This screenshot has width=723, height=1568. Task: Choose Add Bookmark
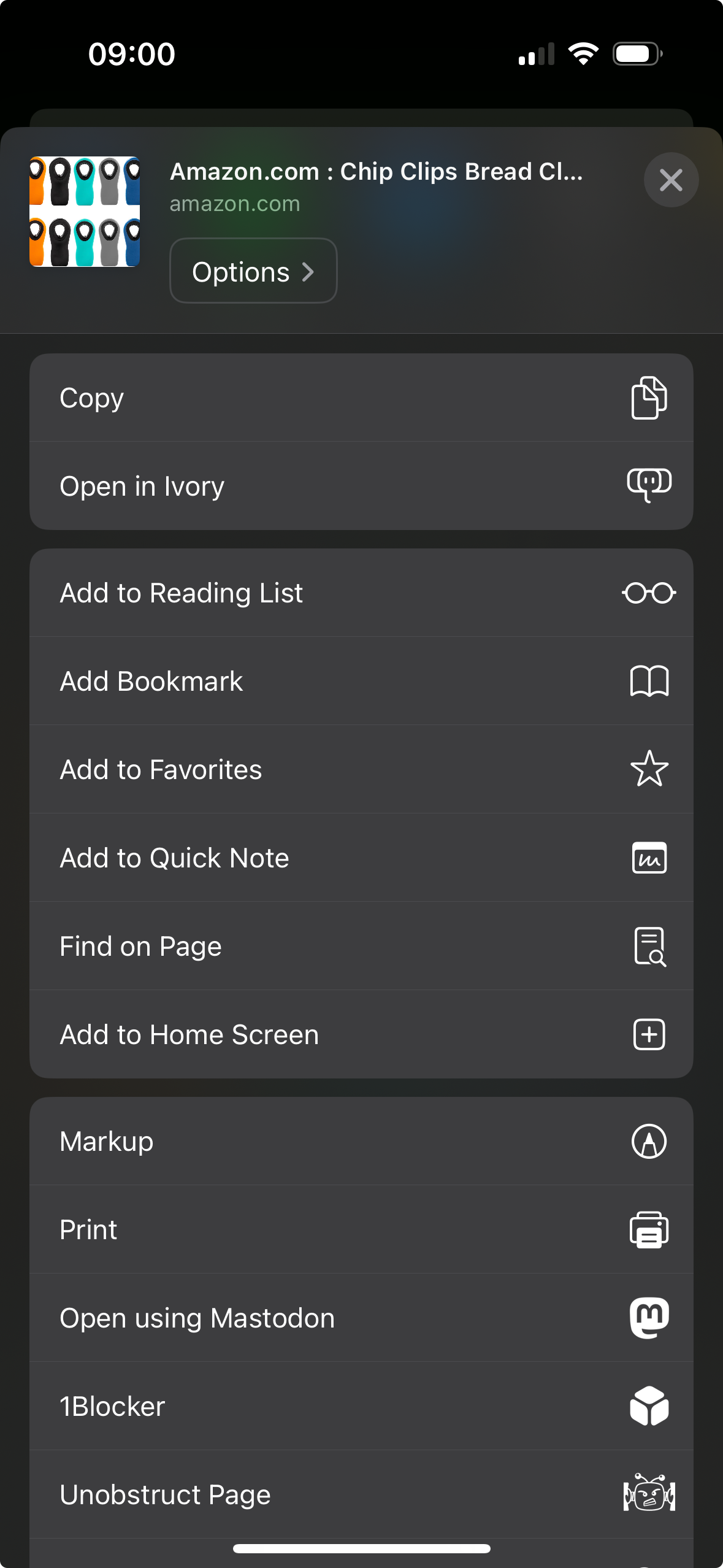point(361,681)
